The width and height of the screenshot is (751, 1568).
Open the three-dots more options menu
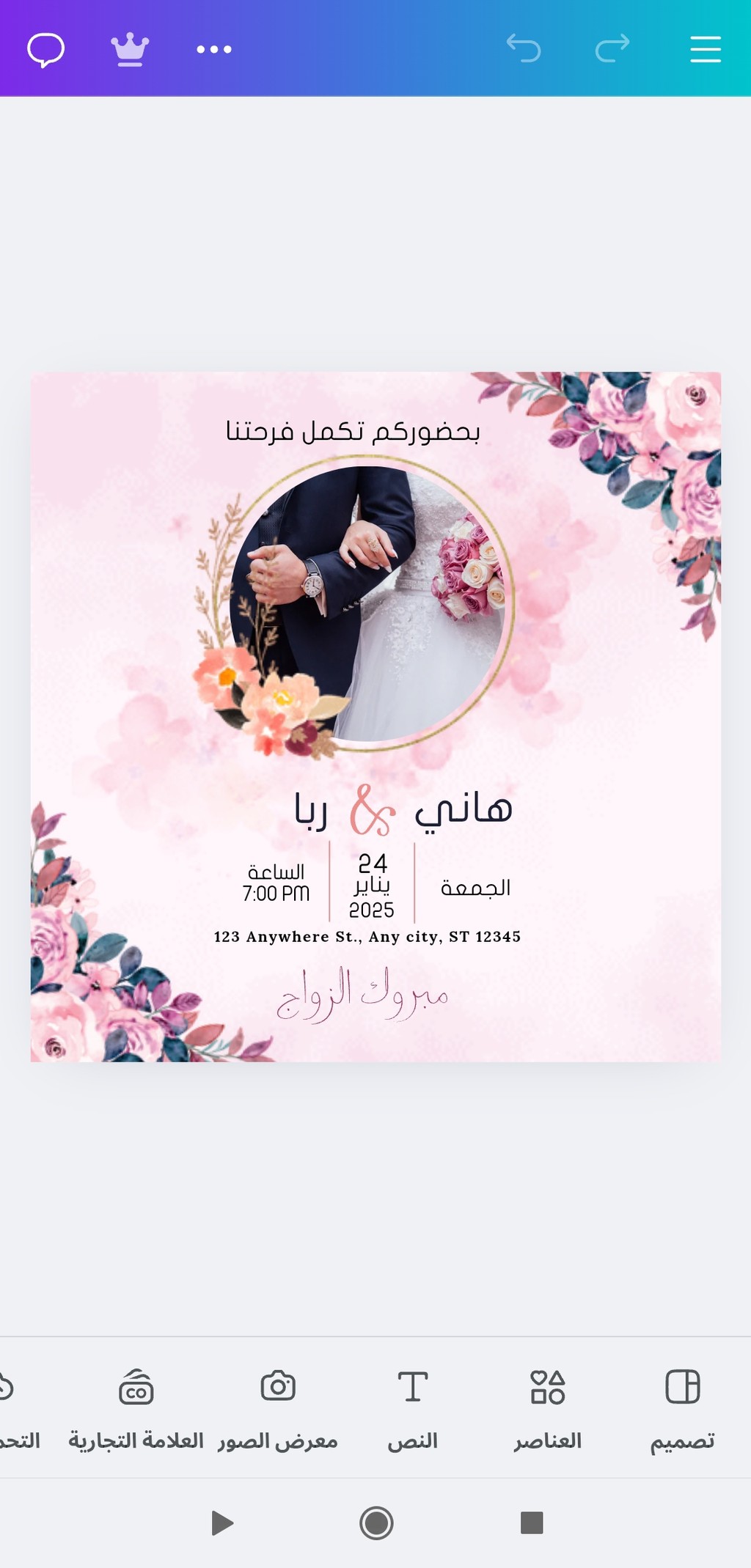(214, 50)
